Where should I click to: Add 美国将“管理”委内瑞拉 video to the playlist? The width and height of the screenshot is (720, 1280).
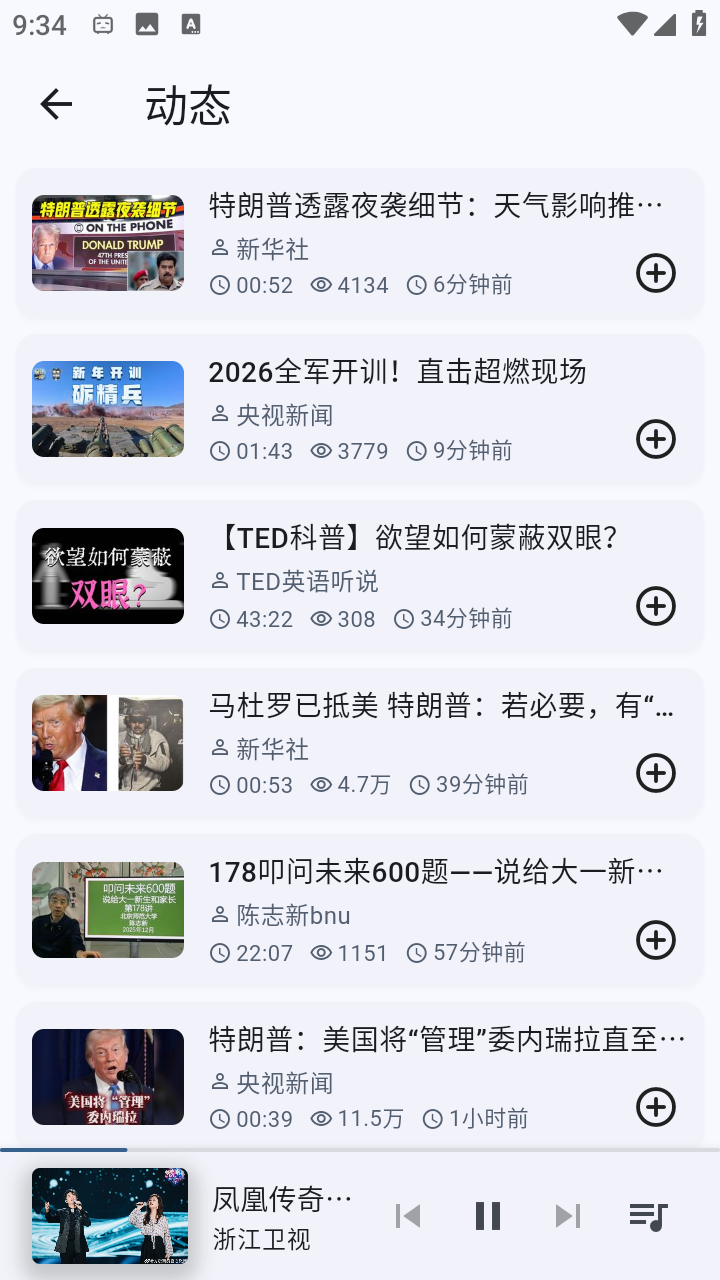click(x=656, y=1107)
